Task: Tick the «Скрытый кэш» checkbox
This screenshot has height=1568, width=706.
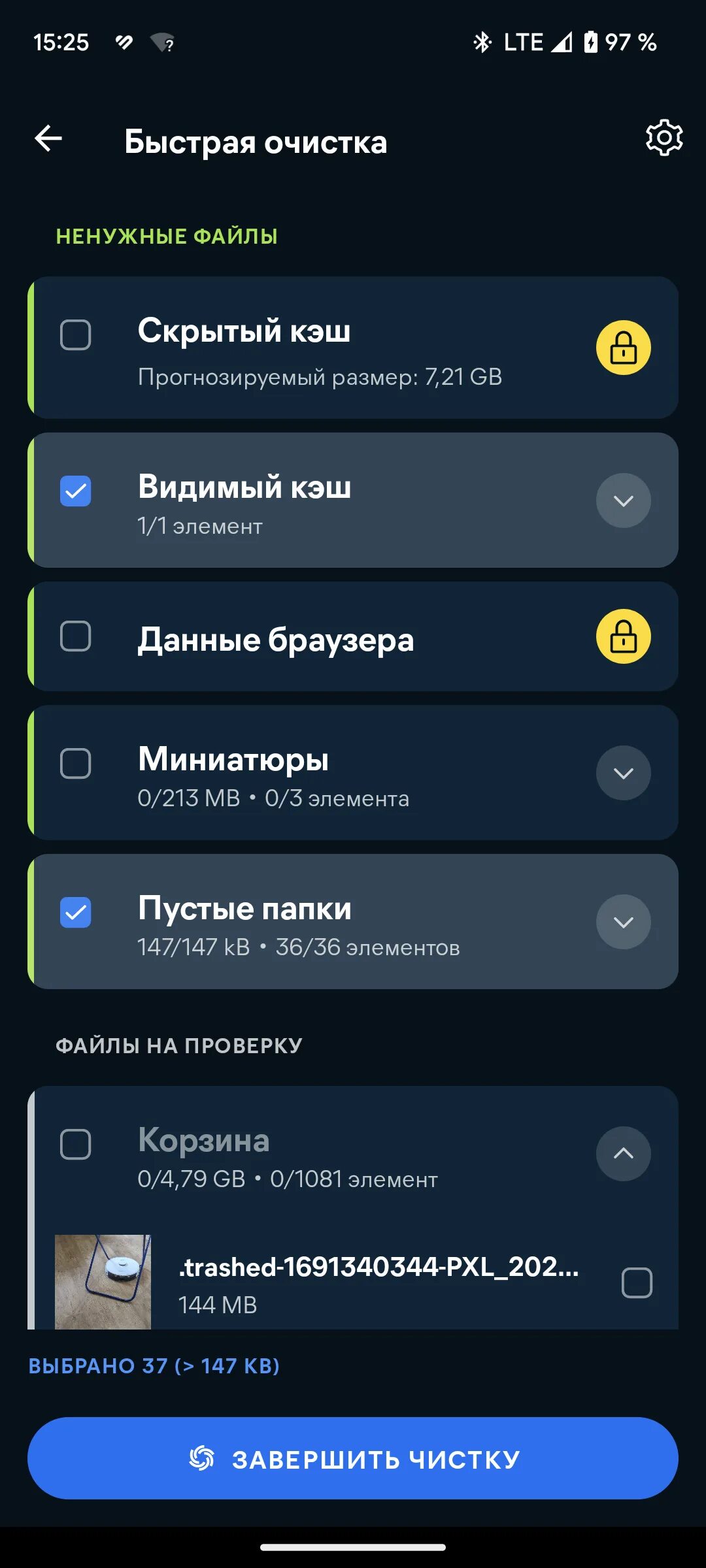Action: (76, 335)
